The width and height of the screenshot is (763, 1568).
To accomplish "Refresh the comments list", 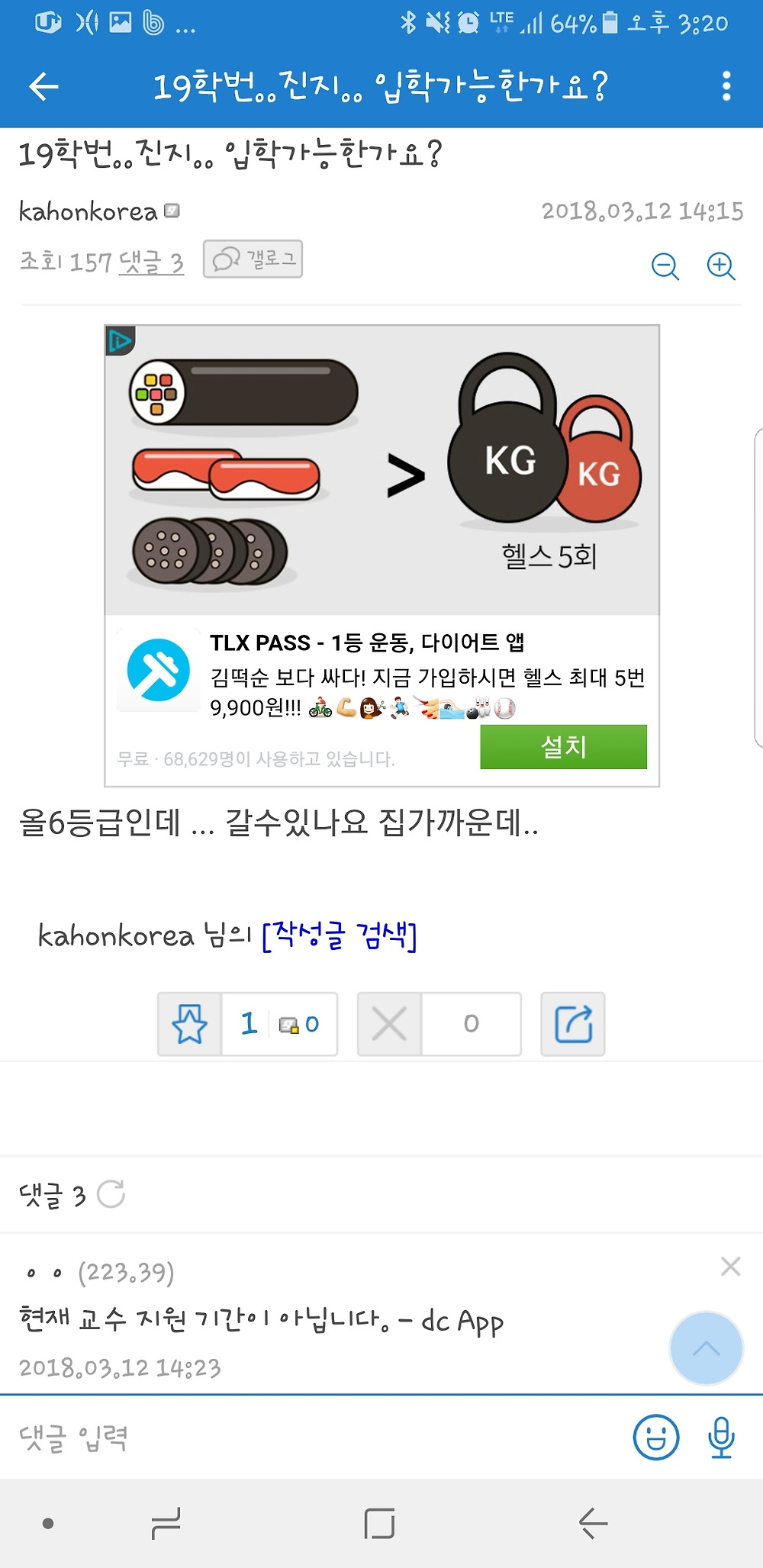I will point(111,1195).
